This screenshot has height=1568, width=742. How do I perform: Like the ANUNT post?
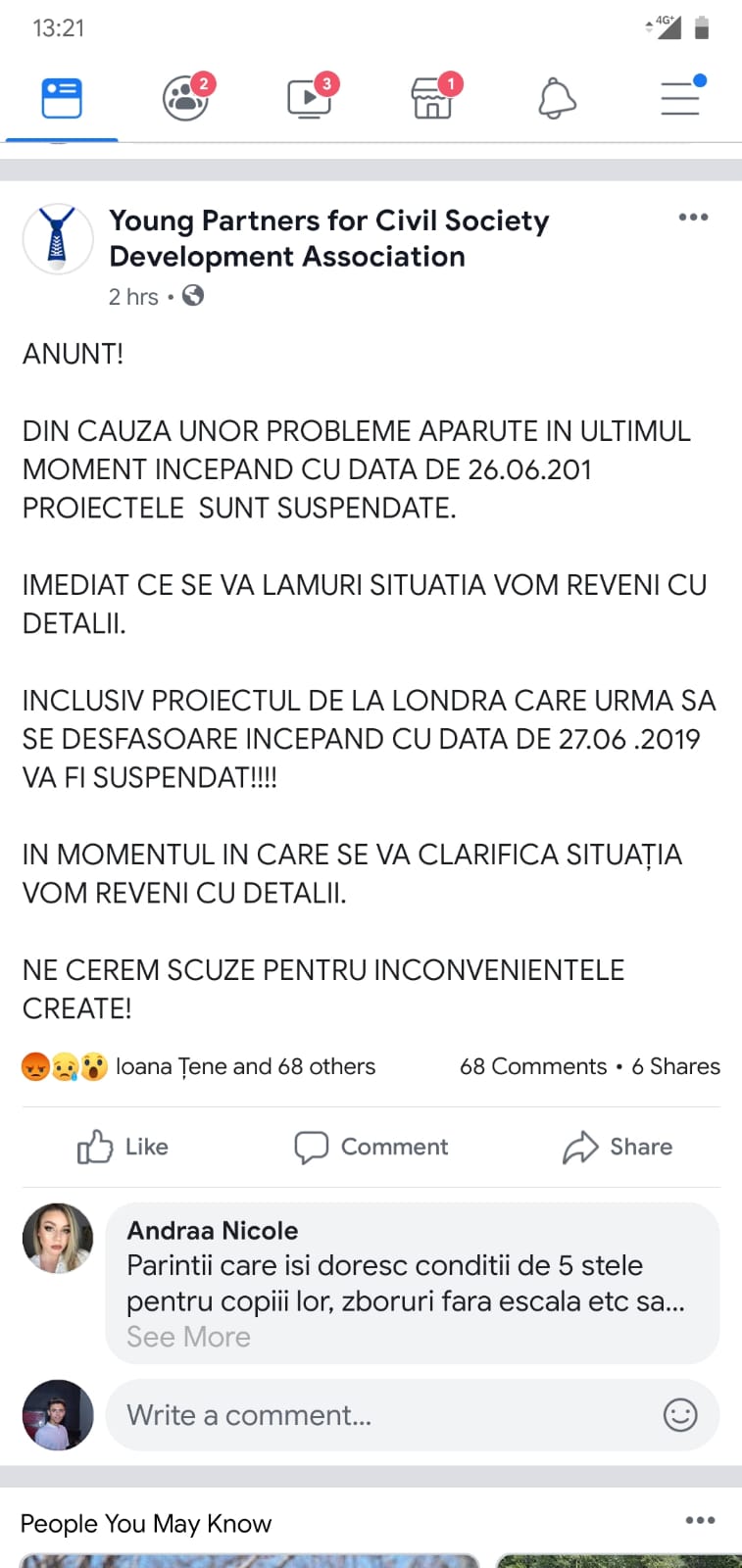coord(124,1147)
